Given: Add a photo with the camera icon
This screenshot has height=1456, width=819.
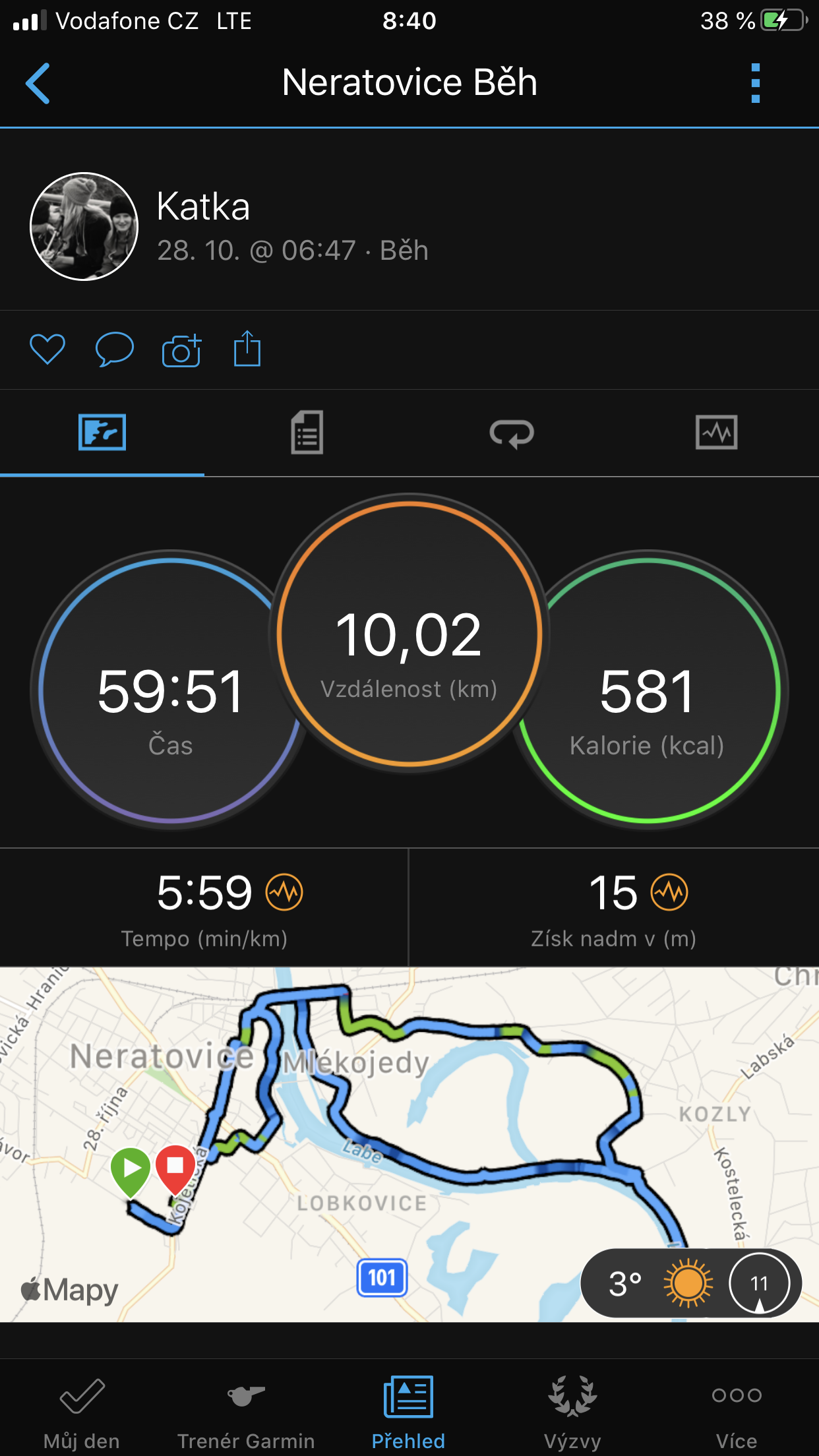Looking at the screenshot, I should (x=181, y=350).
